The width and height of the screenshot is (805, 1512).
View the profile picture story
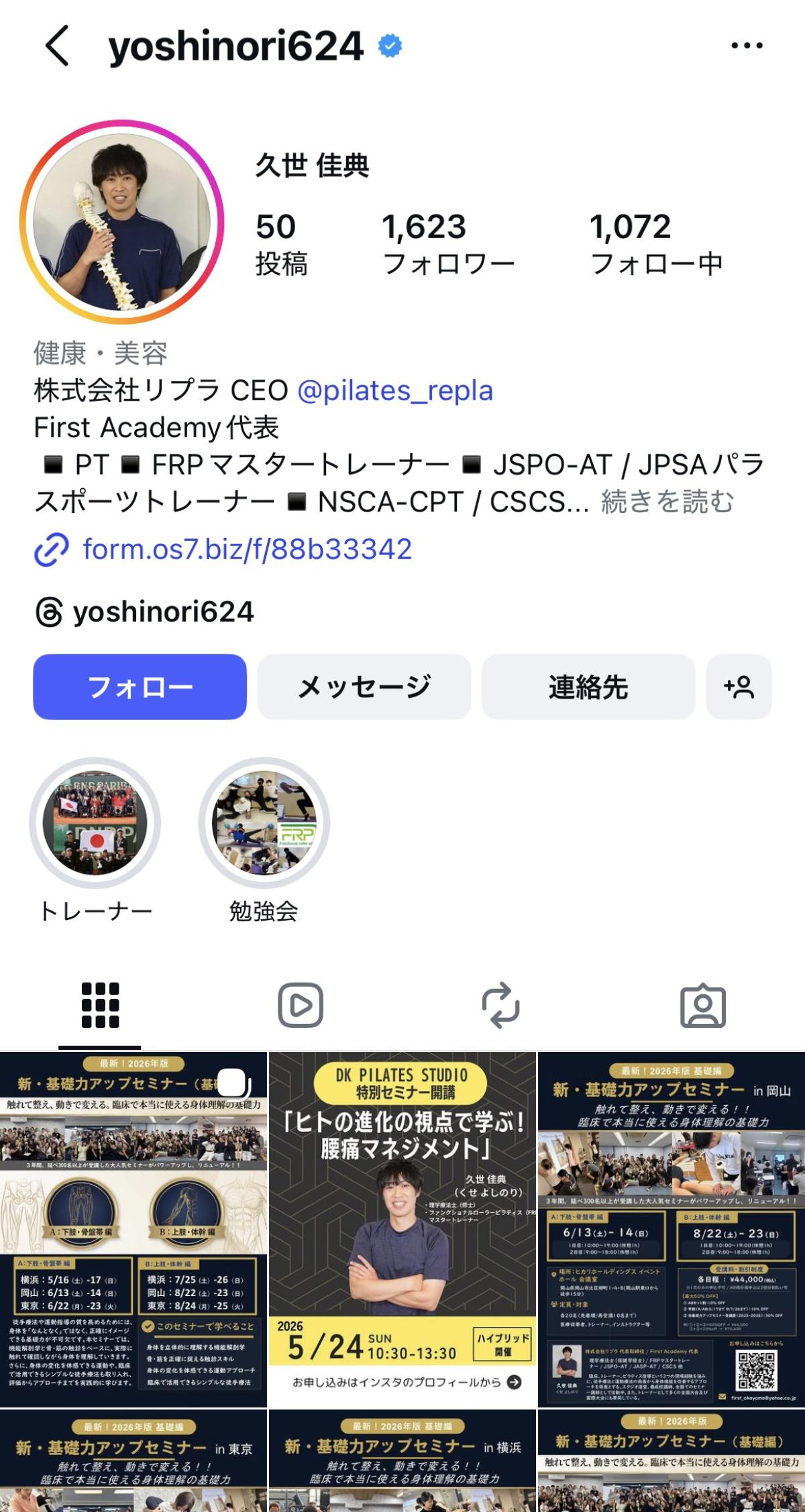[121, 222]
